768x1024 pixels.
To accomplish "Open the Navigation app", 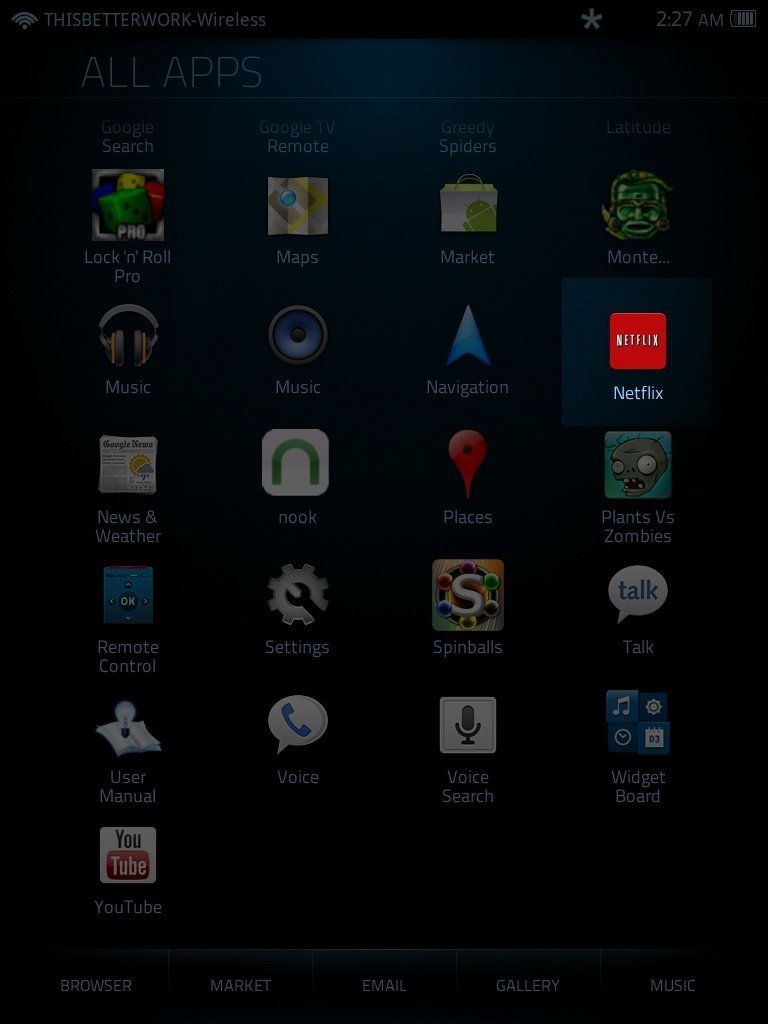I will 467,336.
